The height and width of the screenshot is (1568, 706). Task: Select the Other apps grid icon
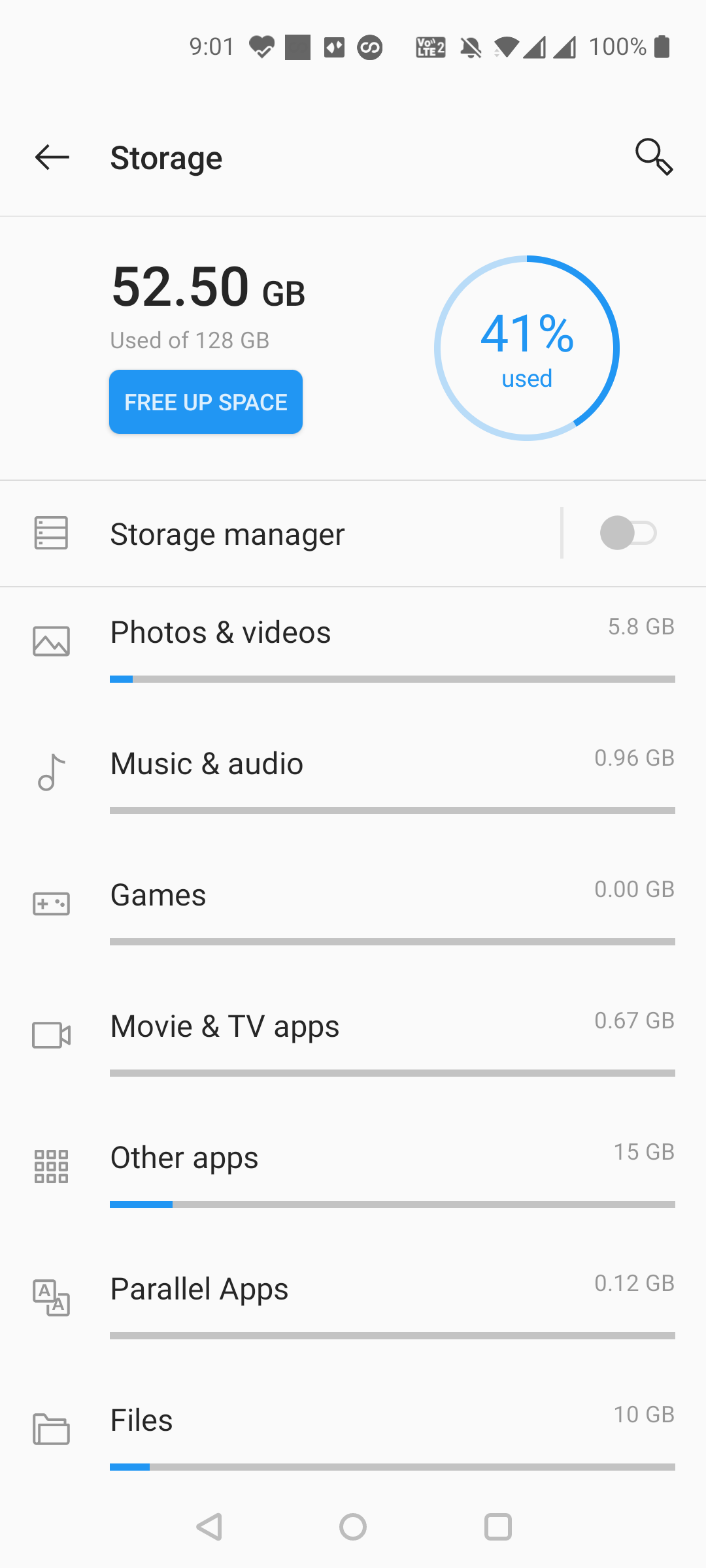(x=52, y=1167)
